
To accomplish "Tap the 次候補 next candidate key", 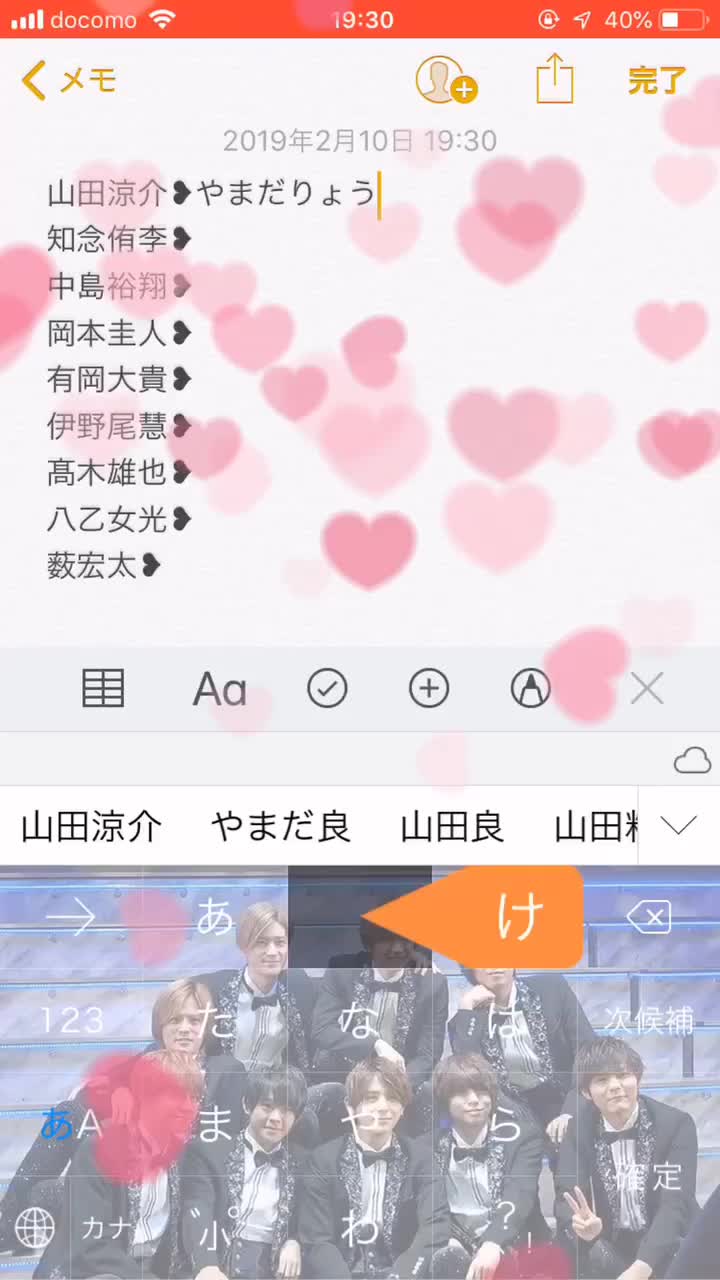I will pos(649,1020).
